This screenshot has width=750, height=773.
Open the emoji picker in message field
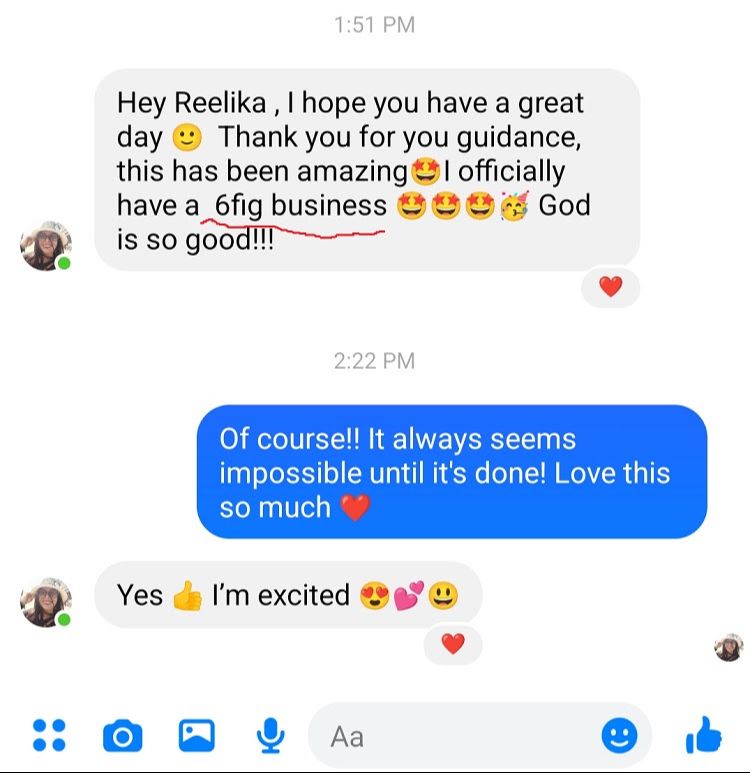click(619, 736)
